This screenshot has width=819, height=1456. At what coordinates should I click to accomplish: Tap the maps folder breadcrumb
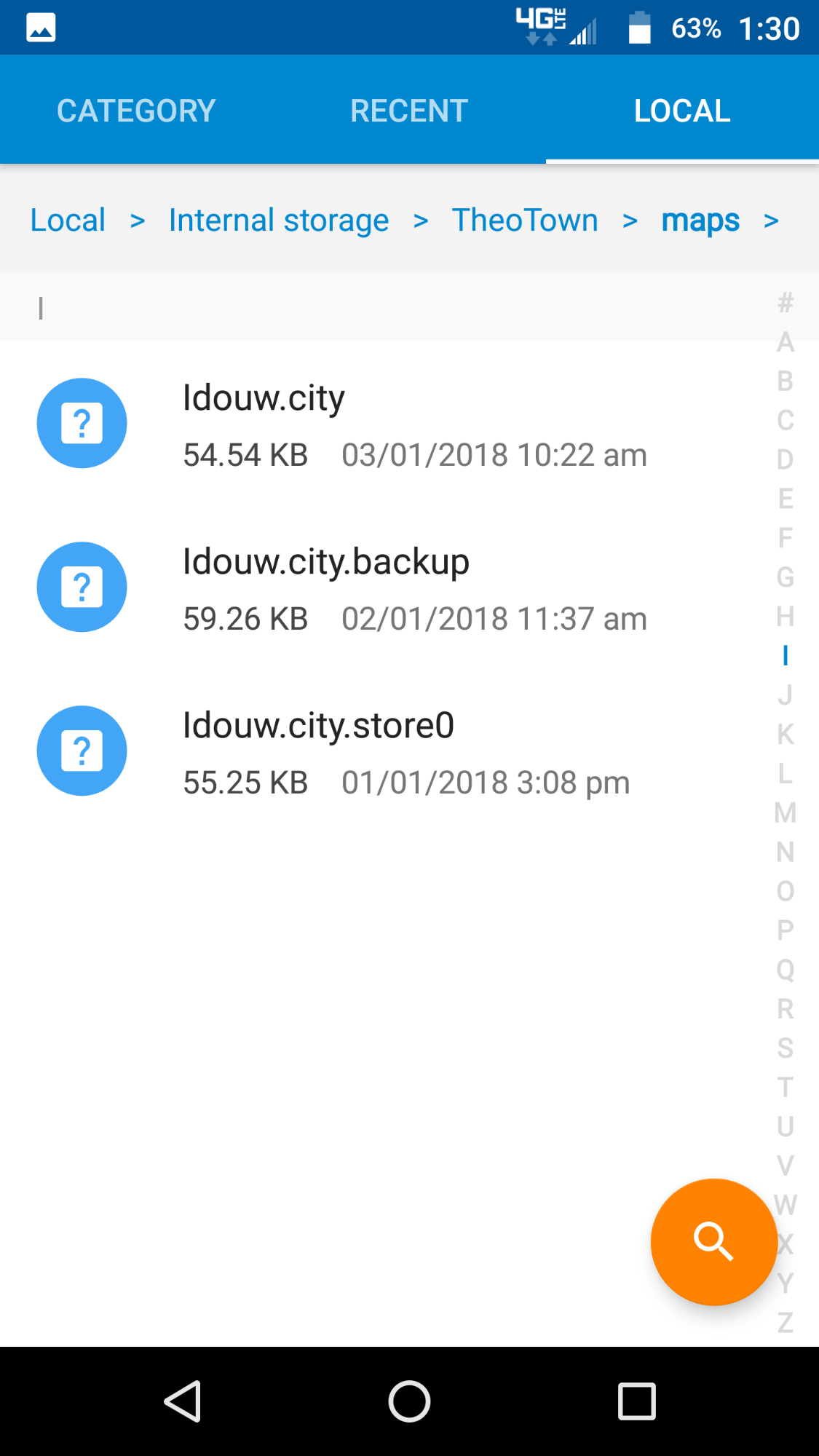(x=700, y=220)
